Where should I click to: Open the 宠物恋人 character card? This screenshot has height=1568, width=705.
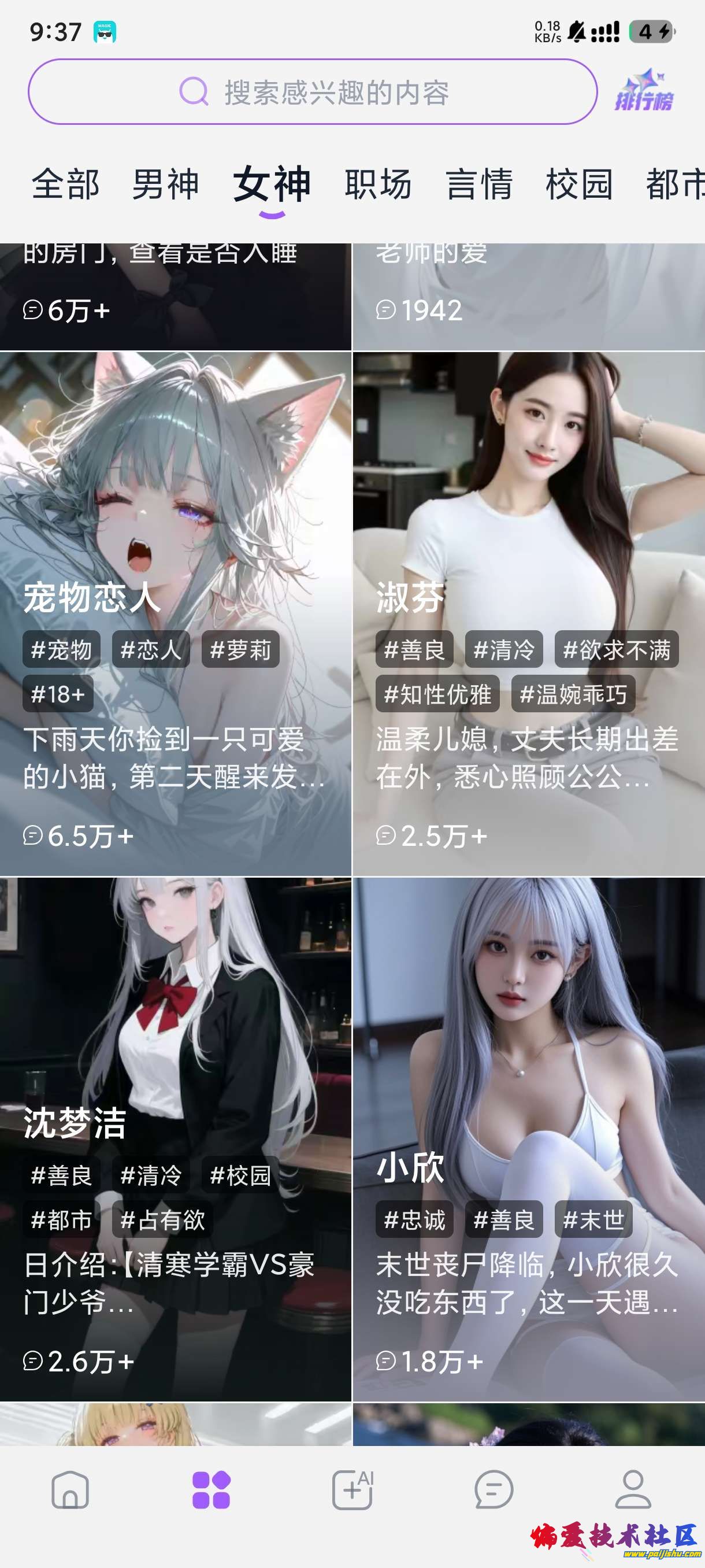175,613
